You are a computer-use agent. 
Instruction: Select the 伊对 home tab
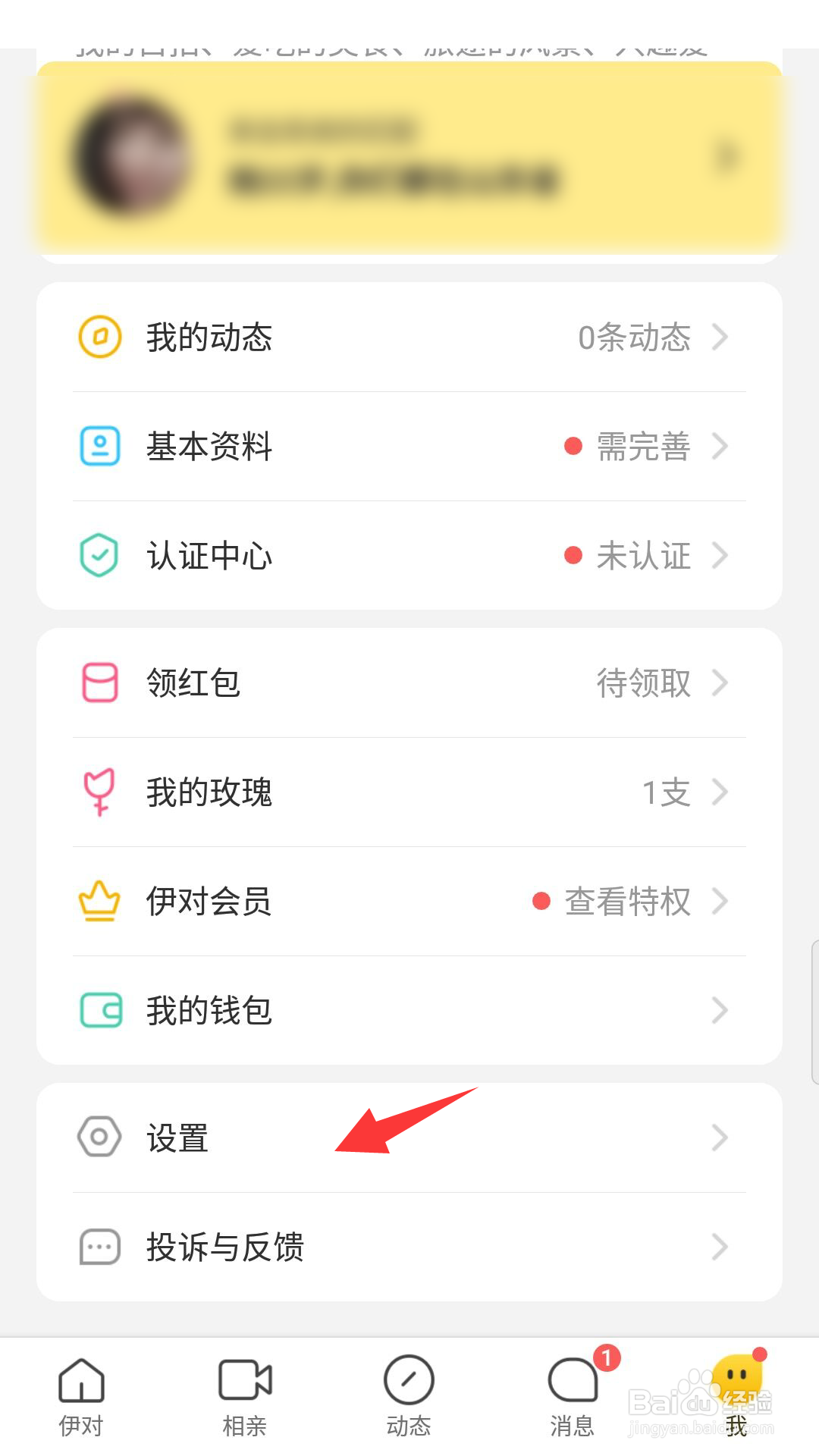[x=82, y=1399]
